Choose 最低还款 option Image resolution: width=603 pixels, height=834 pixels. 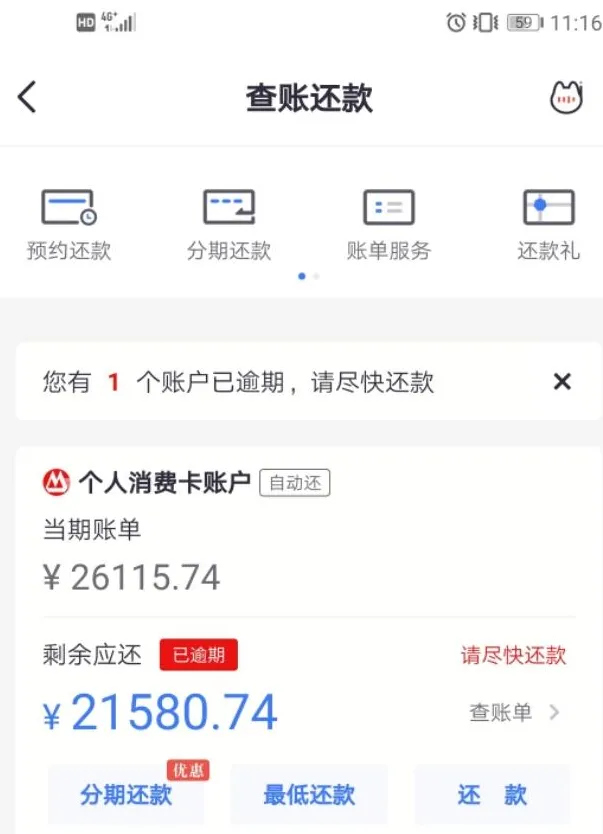pos(309,795)
